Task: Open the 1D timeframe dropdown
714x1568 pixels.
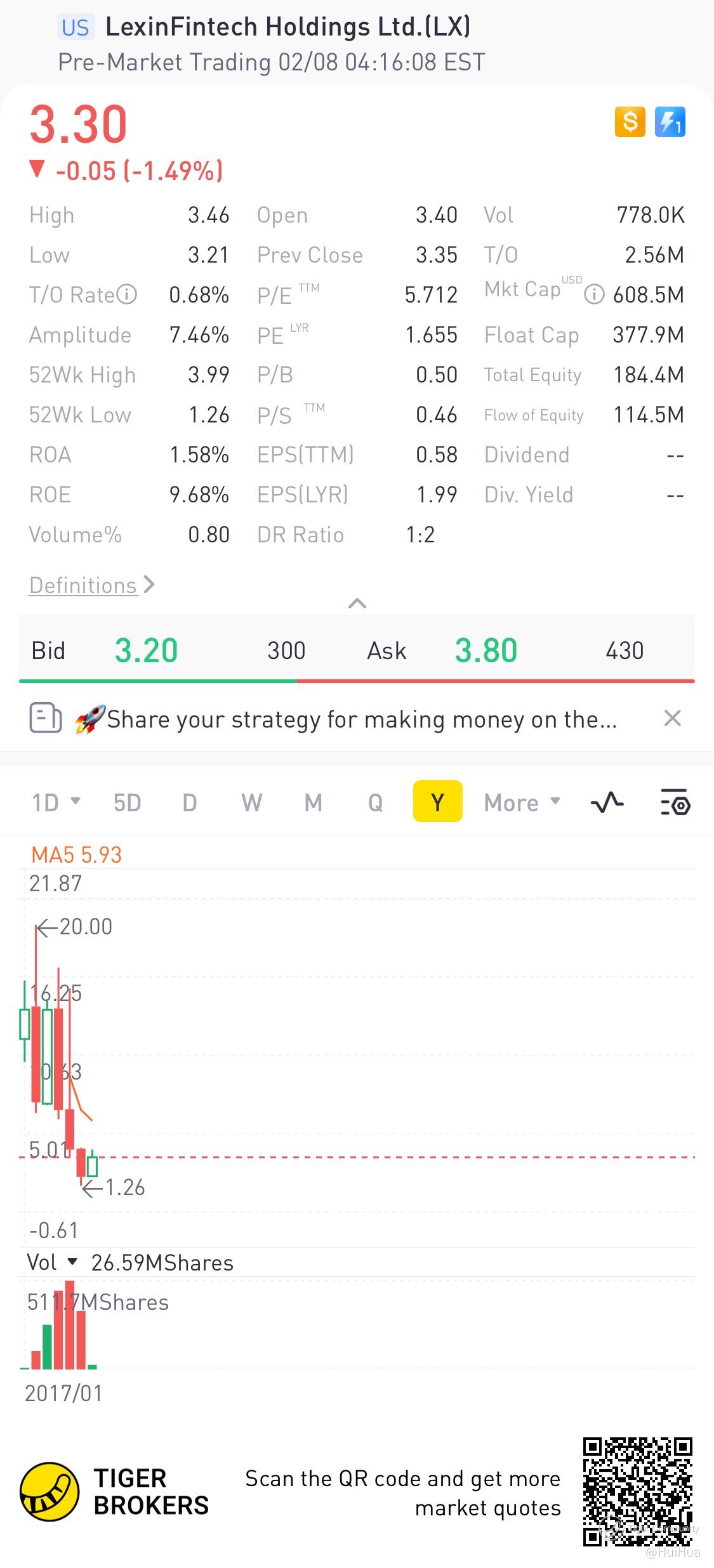Action: pos(56,802)
